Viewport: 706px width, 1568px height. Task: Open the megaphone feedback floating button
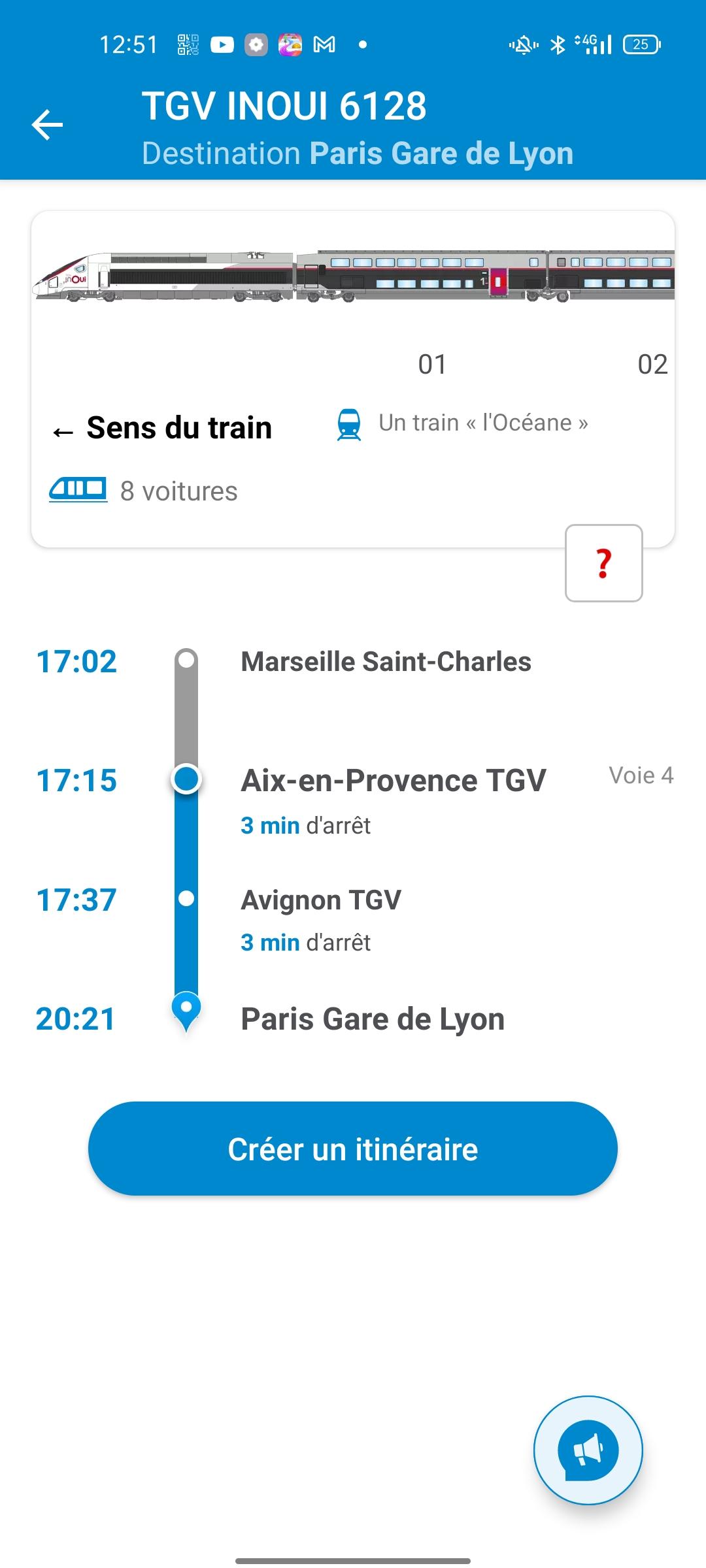pos(588,1450)
